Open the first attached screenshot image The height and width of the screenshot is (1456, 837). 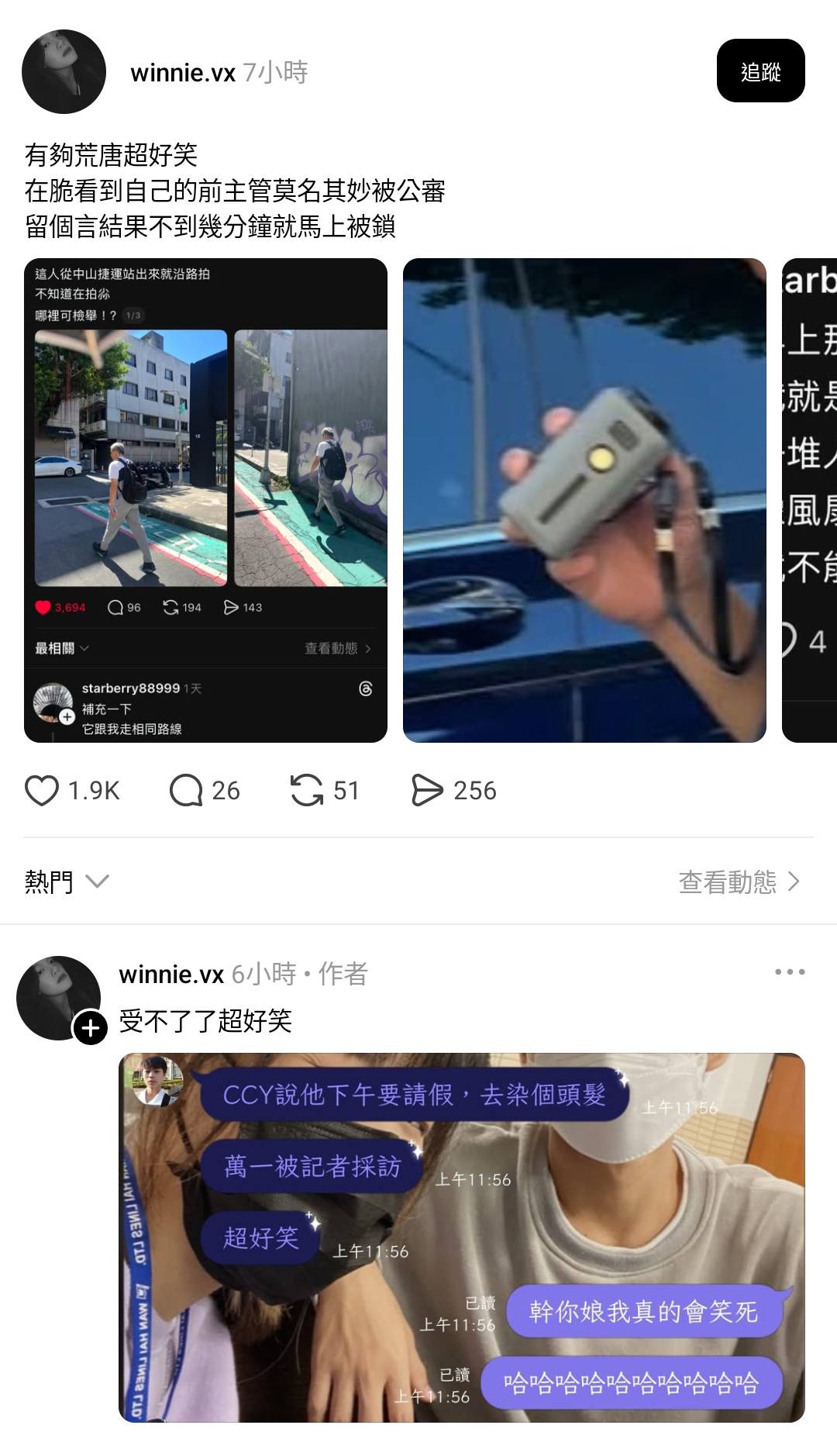click(x=205, y=500)
